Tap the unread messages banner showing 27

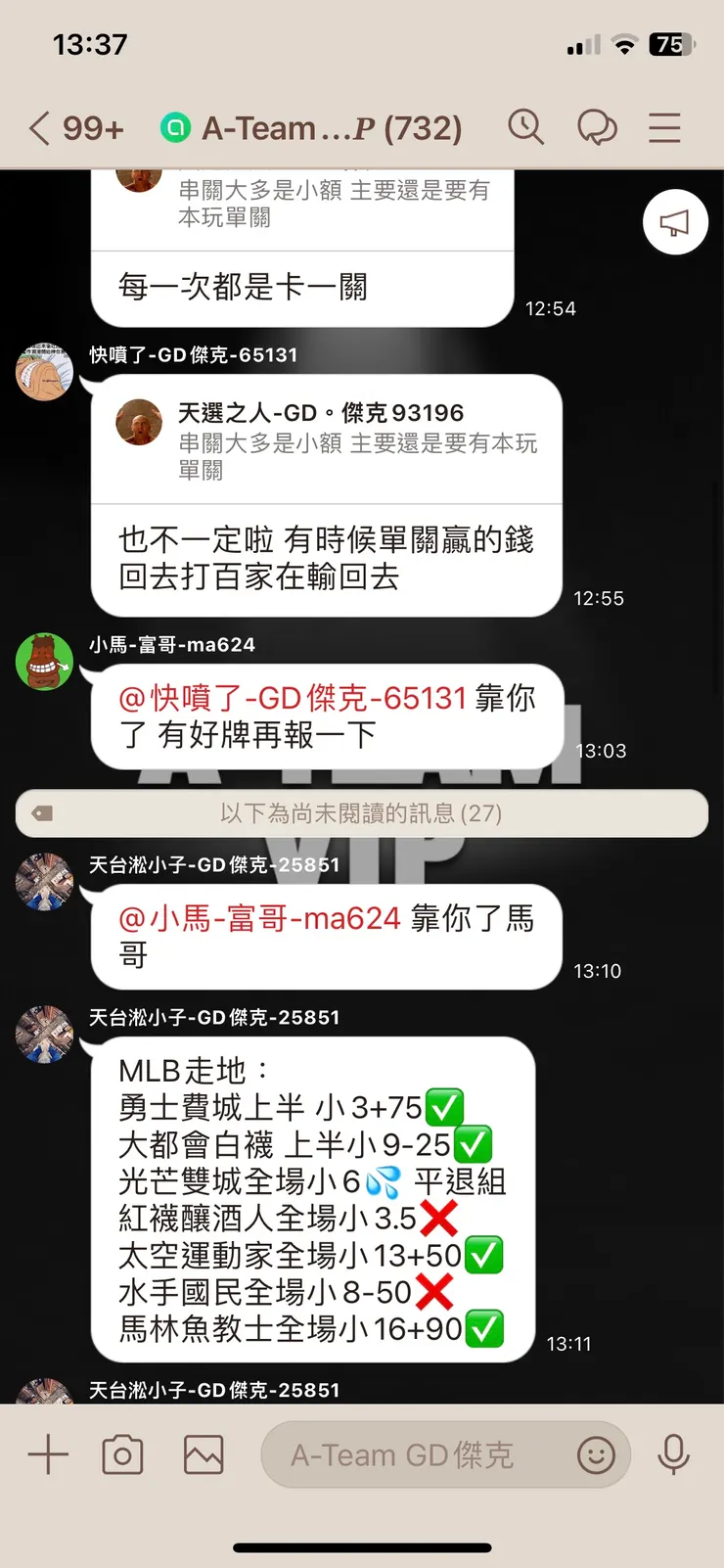(x=362, y=812)
